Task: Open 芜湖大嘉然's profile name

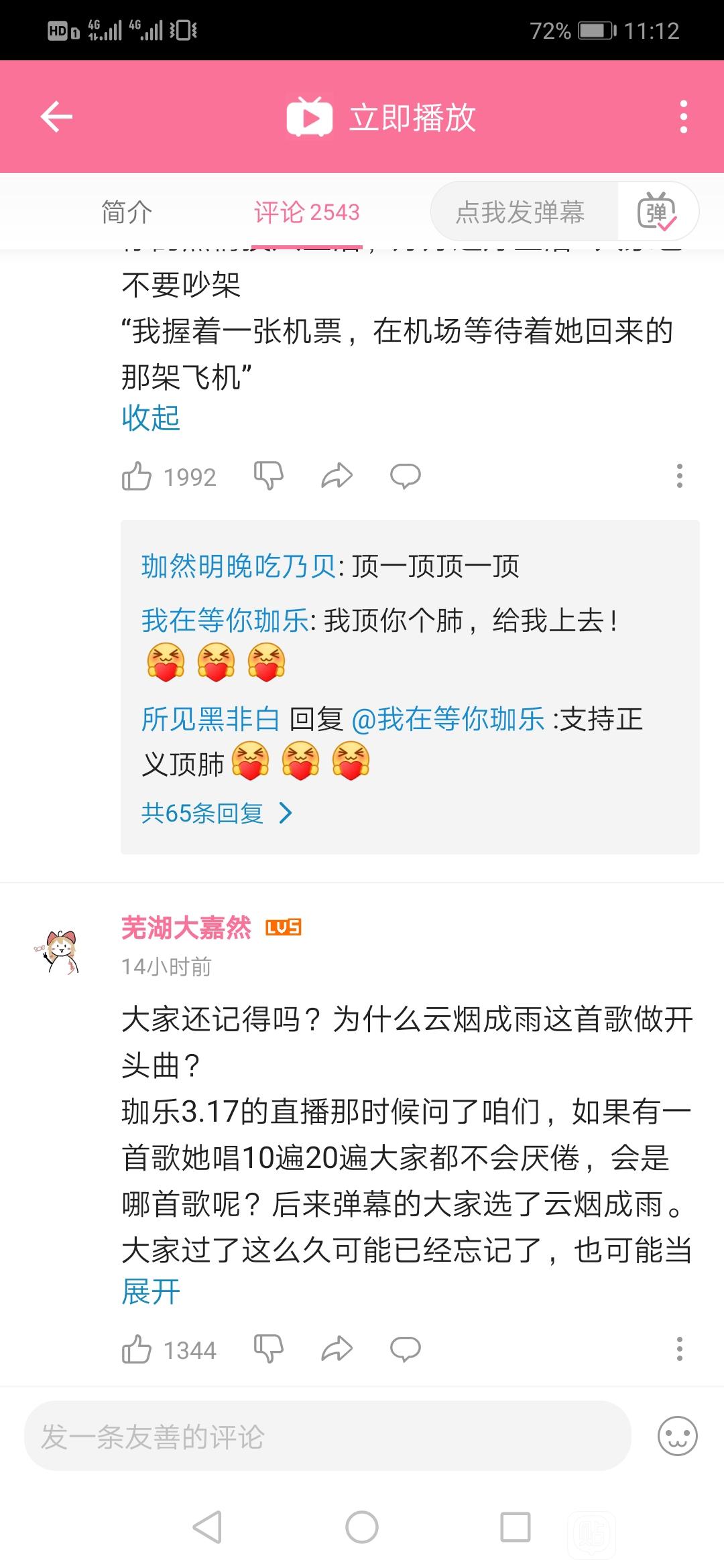Action: (186, 928)
